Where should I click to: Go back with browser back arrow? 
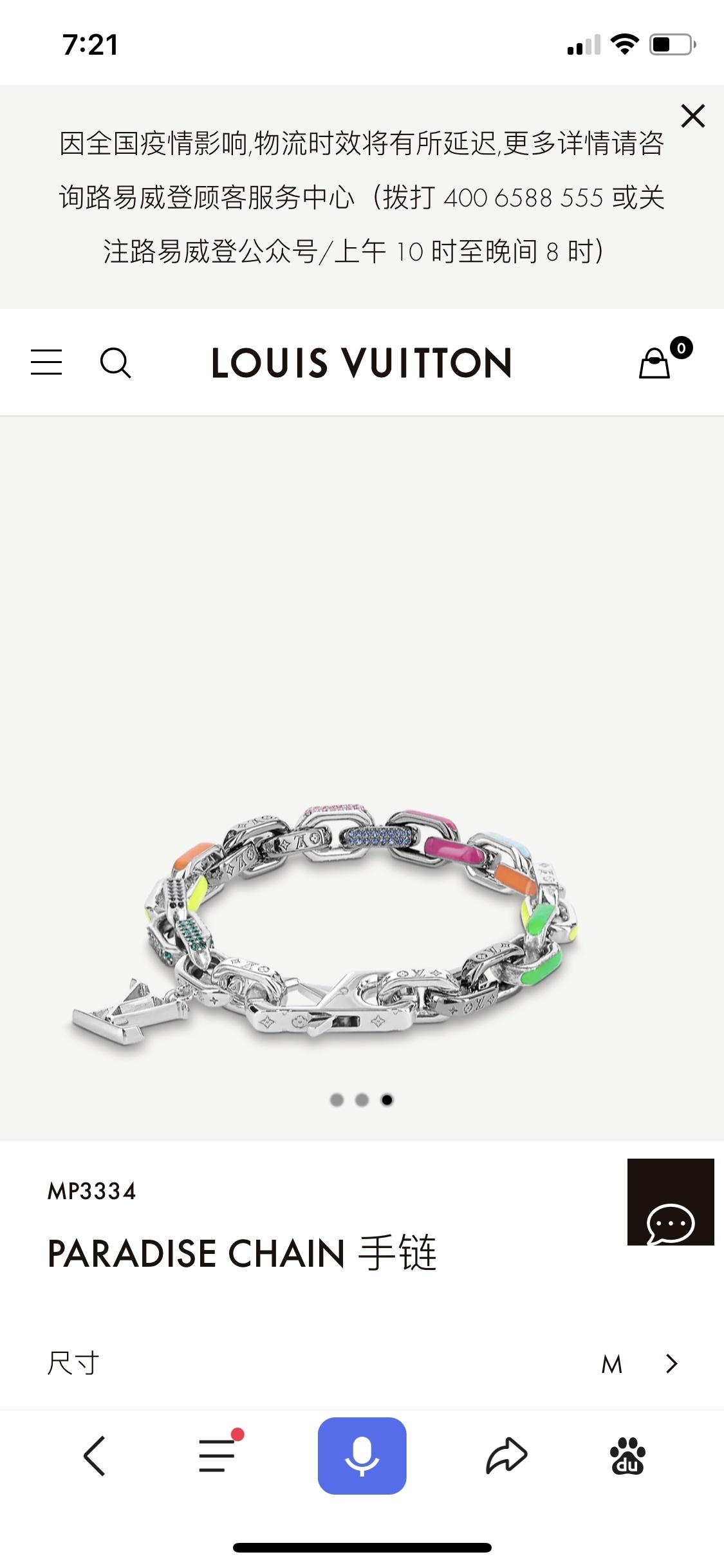[x=94, y=1455]
